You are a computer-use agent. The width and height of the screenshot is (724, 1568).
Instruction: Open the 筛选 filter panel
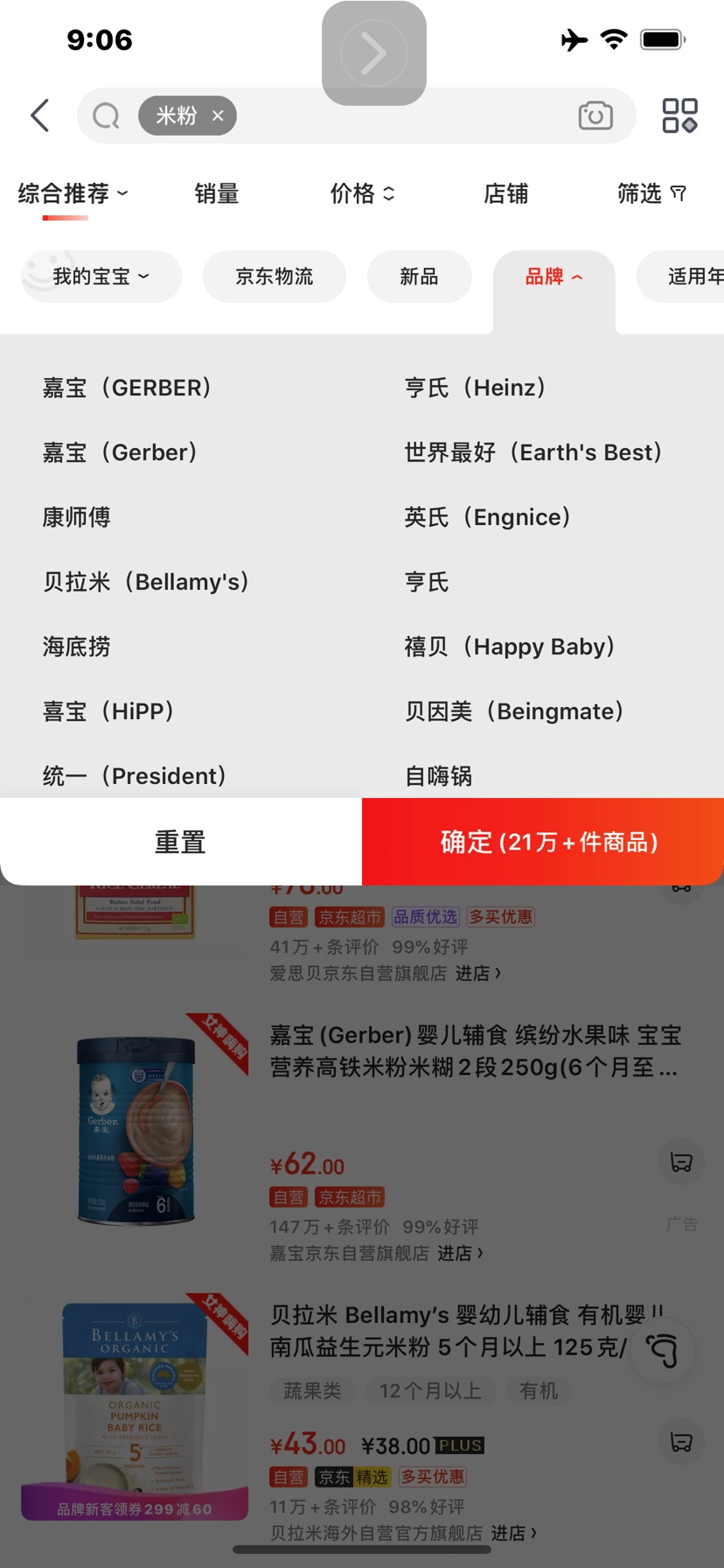(651, 193)
